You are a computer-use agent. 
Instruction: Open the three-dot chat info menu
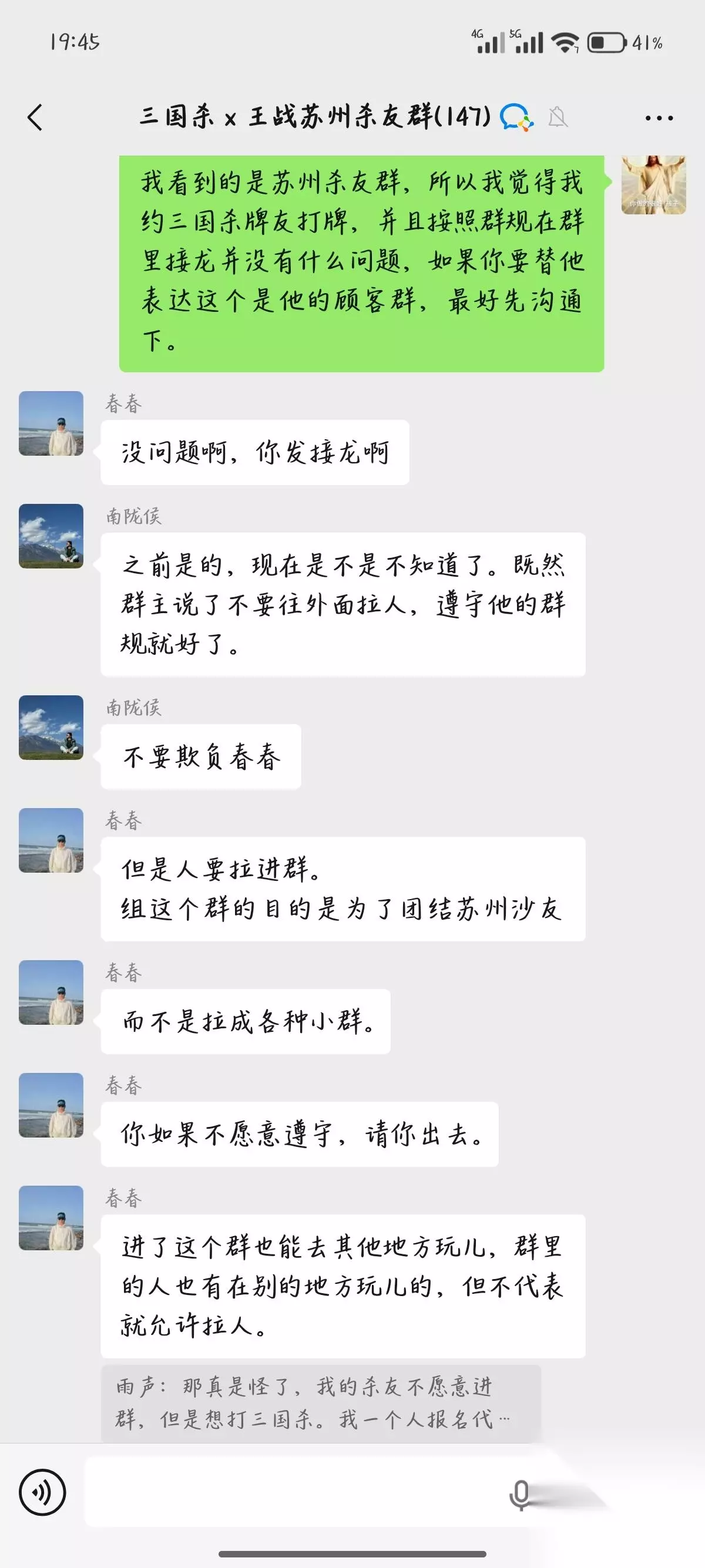pyautogui.click(x=659, y=117)
